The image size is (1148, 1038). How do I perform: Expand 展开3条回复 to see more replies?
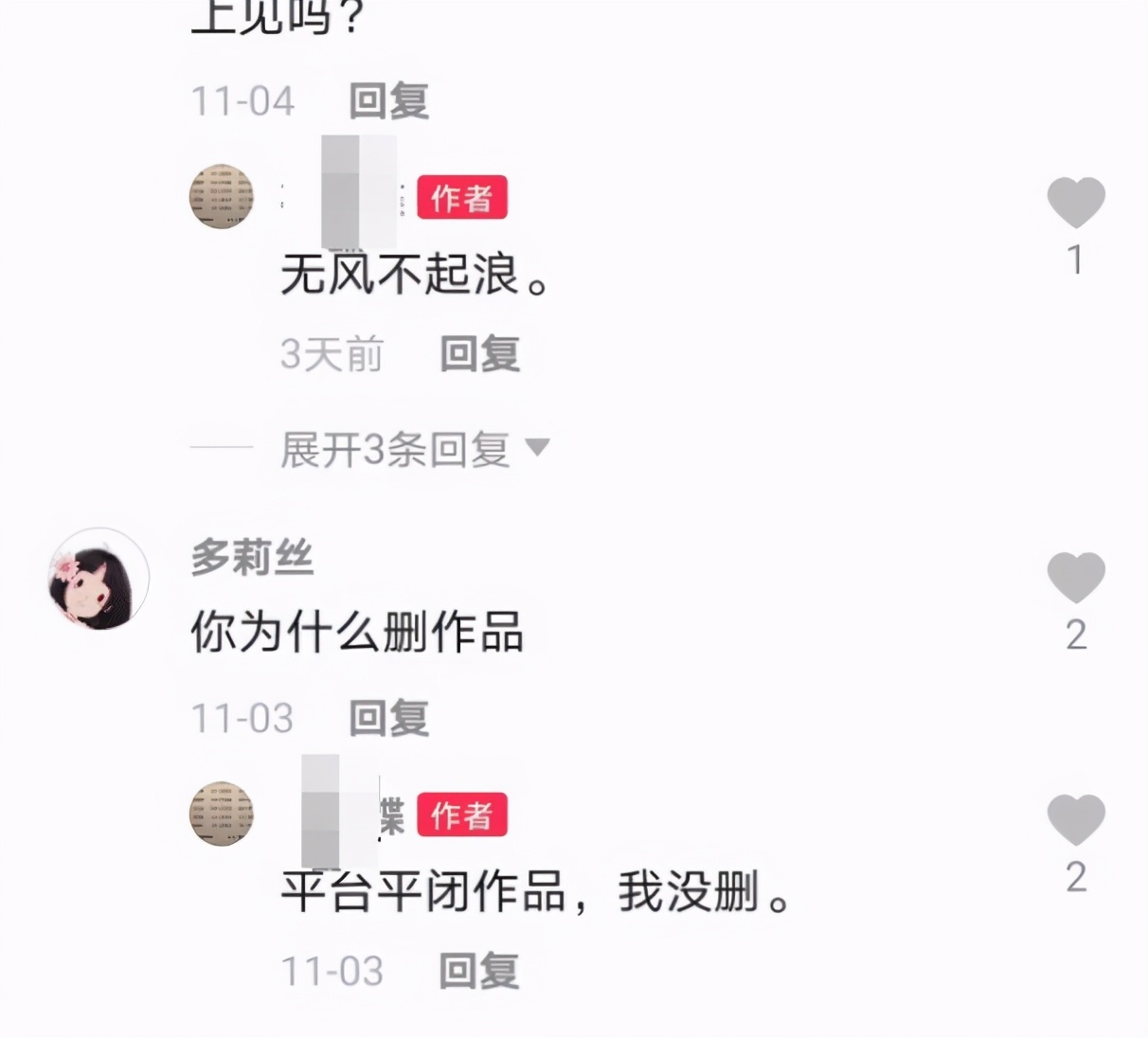pyautogui.click(x=414, y=449)
